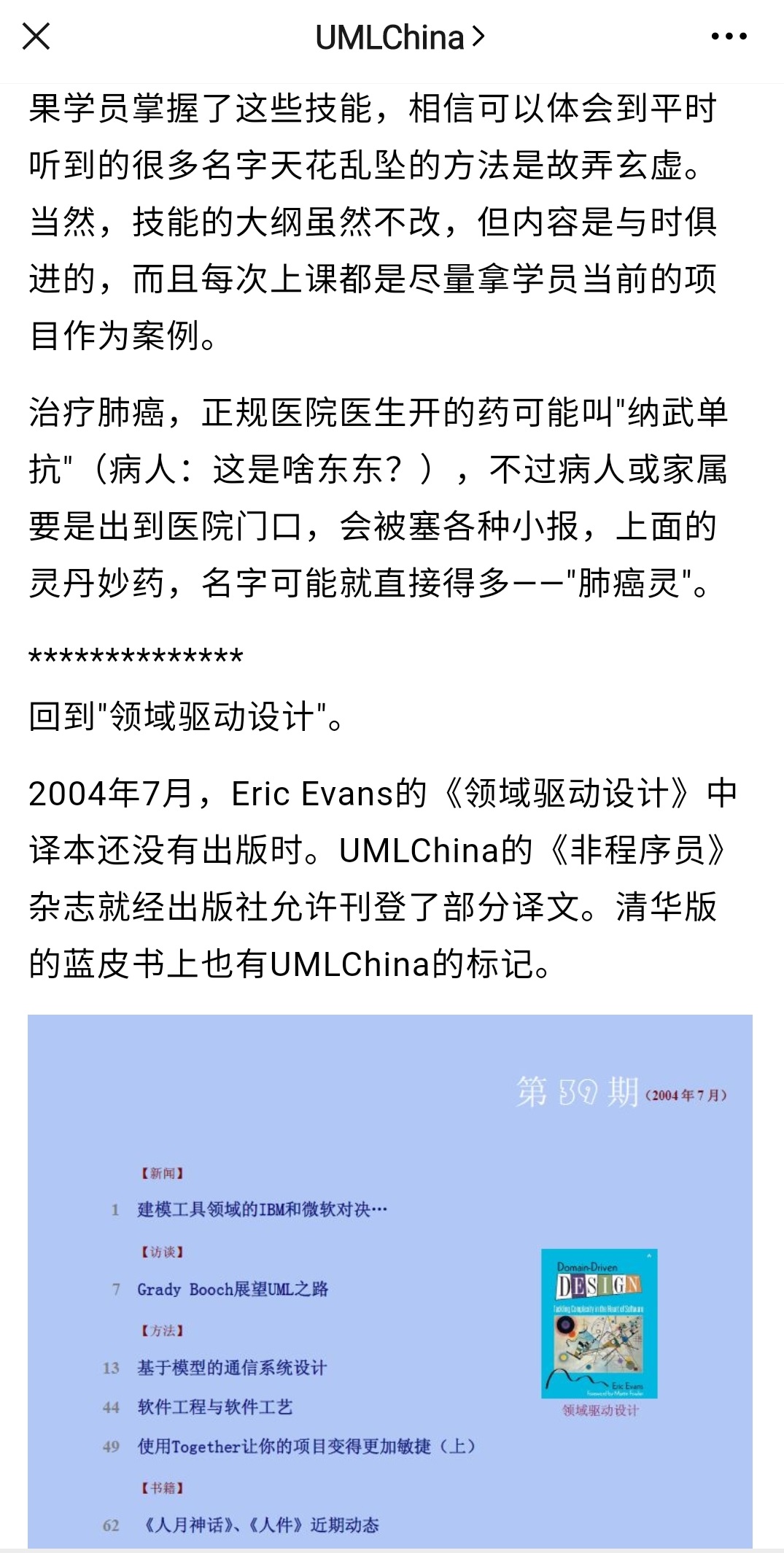Open the three-dot more options menu

coord(729,36)
